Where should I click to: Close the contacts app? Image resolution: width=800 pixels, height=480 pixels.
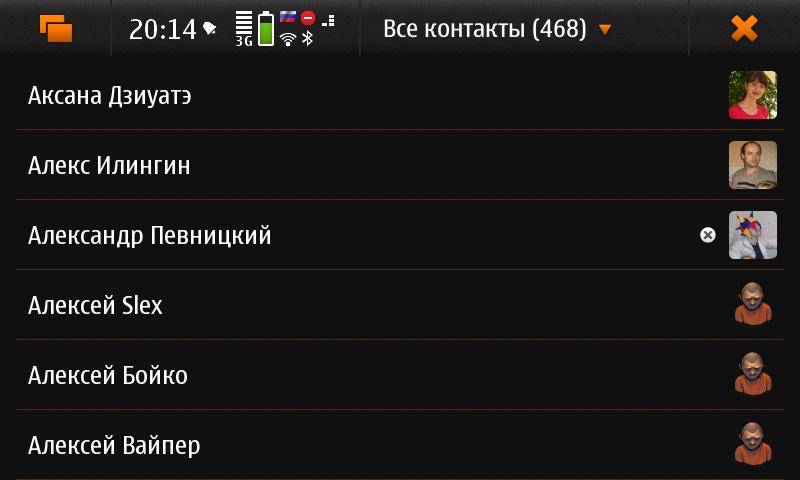coord(744,28)
